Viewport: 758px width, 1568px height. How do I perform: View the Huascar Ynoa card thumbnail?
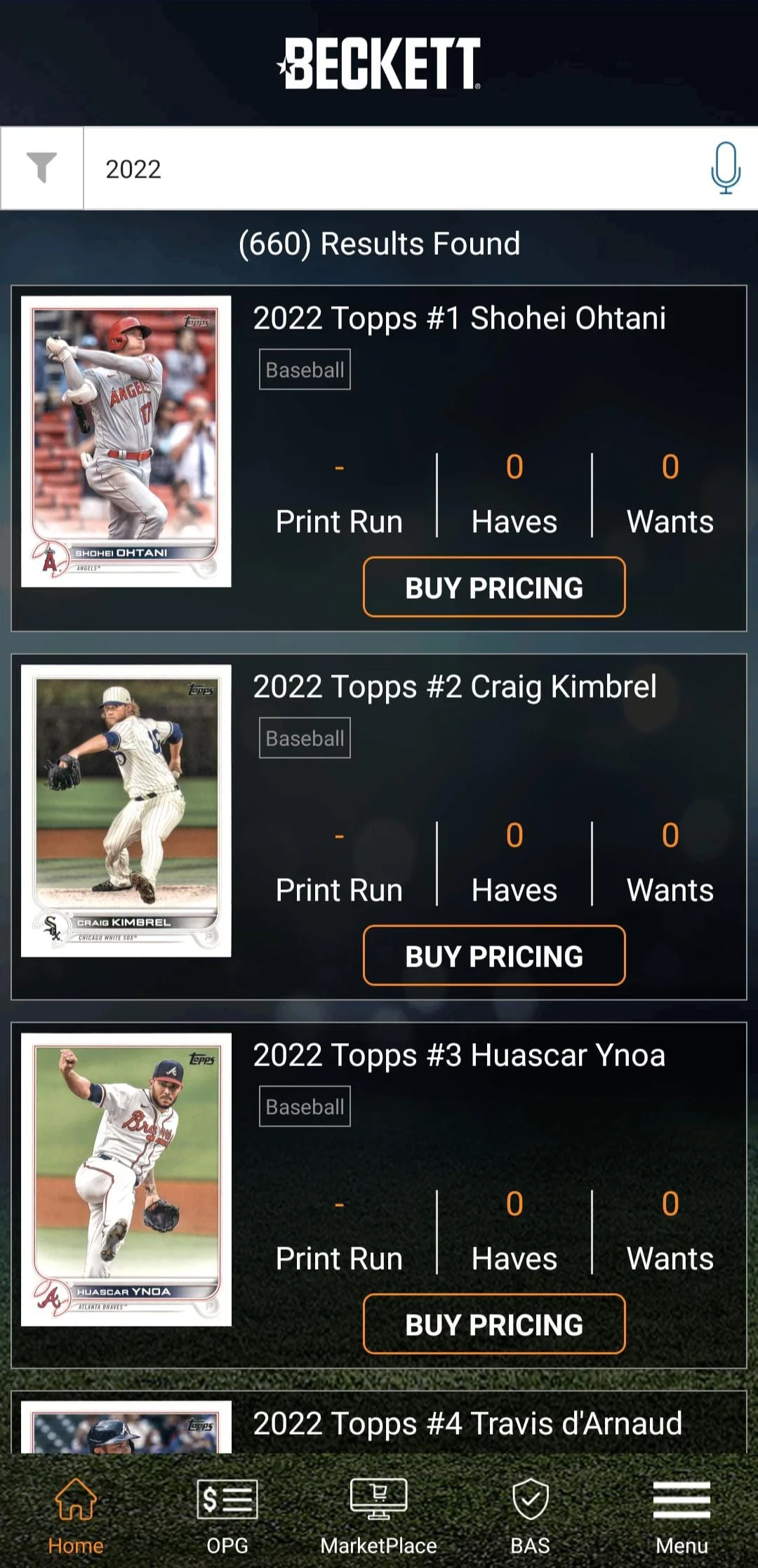click(x=126, y=1179)
